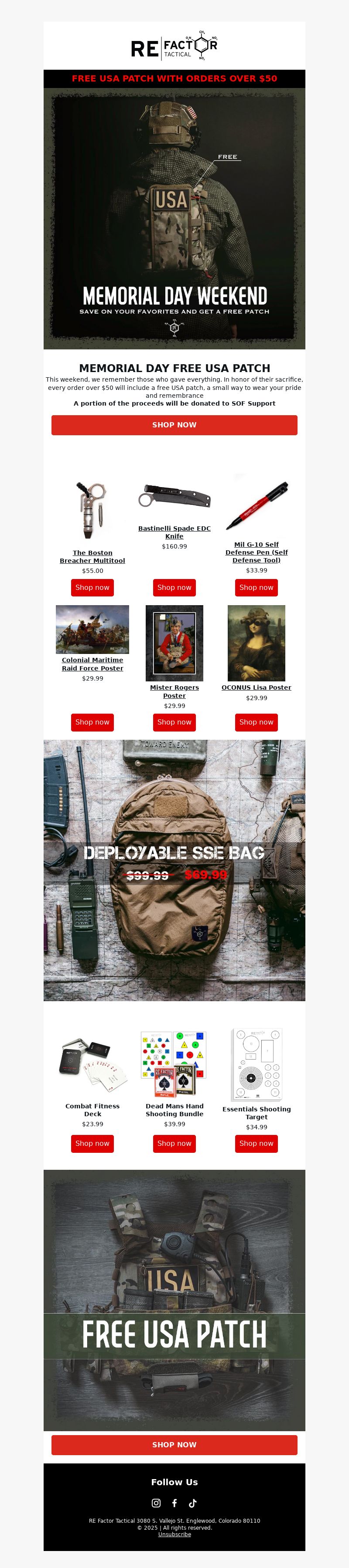
Task: Shop now for Colonial Maritime Raid Force Poster
Action: click(x=92, y=722)
